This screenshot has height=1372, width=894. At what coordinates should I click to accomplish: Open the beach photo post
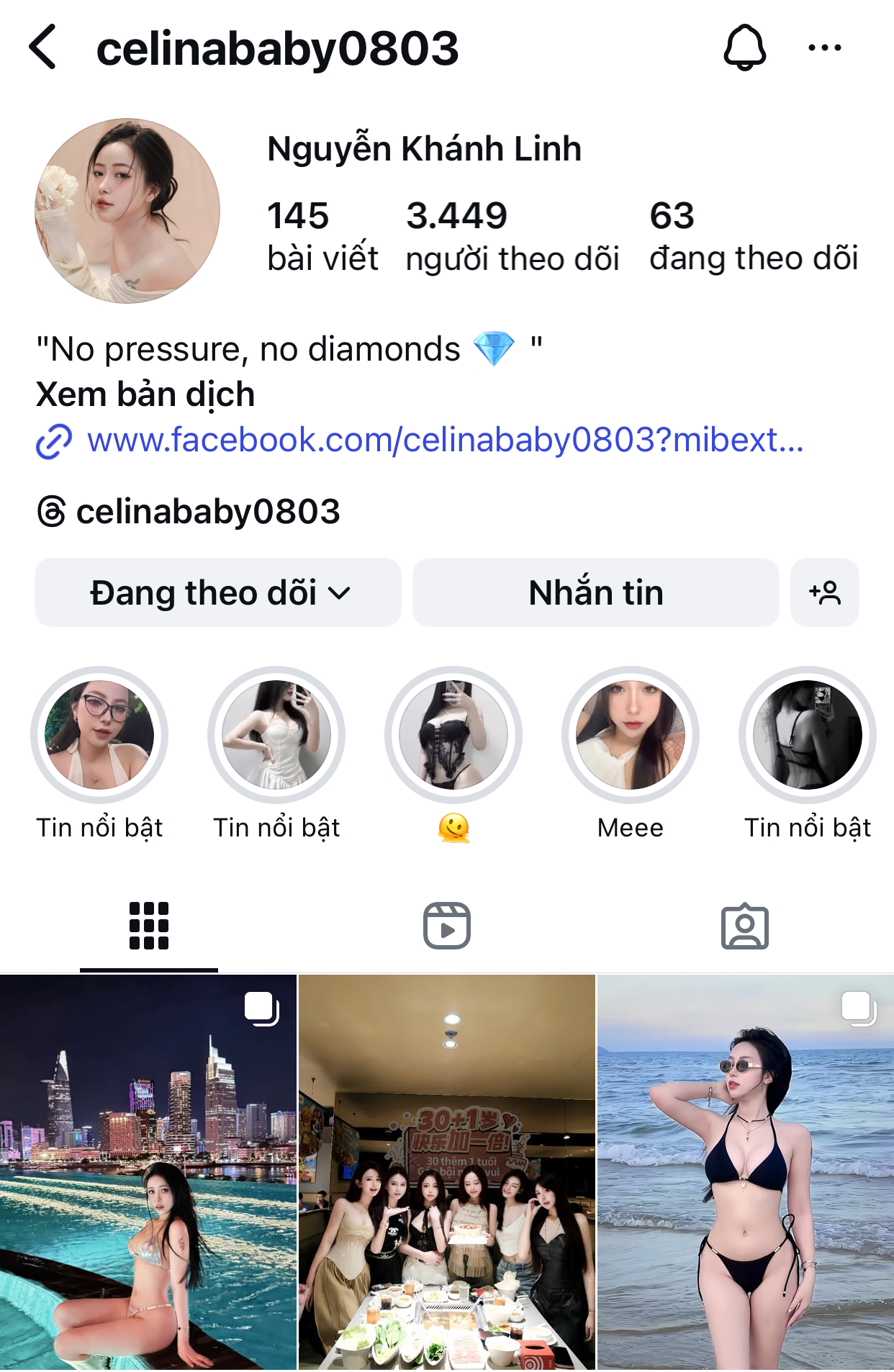746,1172
